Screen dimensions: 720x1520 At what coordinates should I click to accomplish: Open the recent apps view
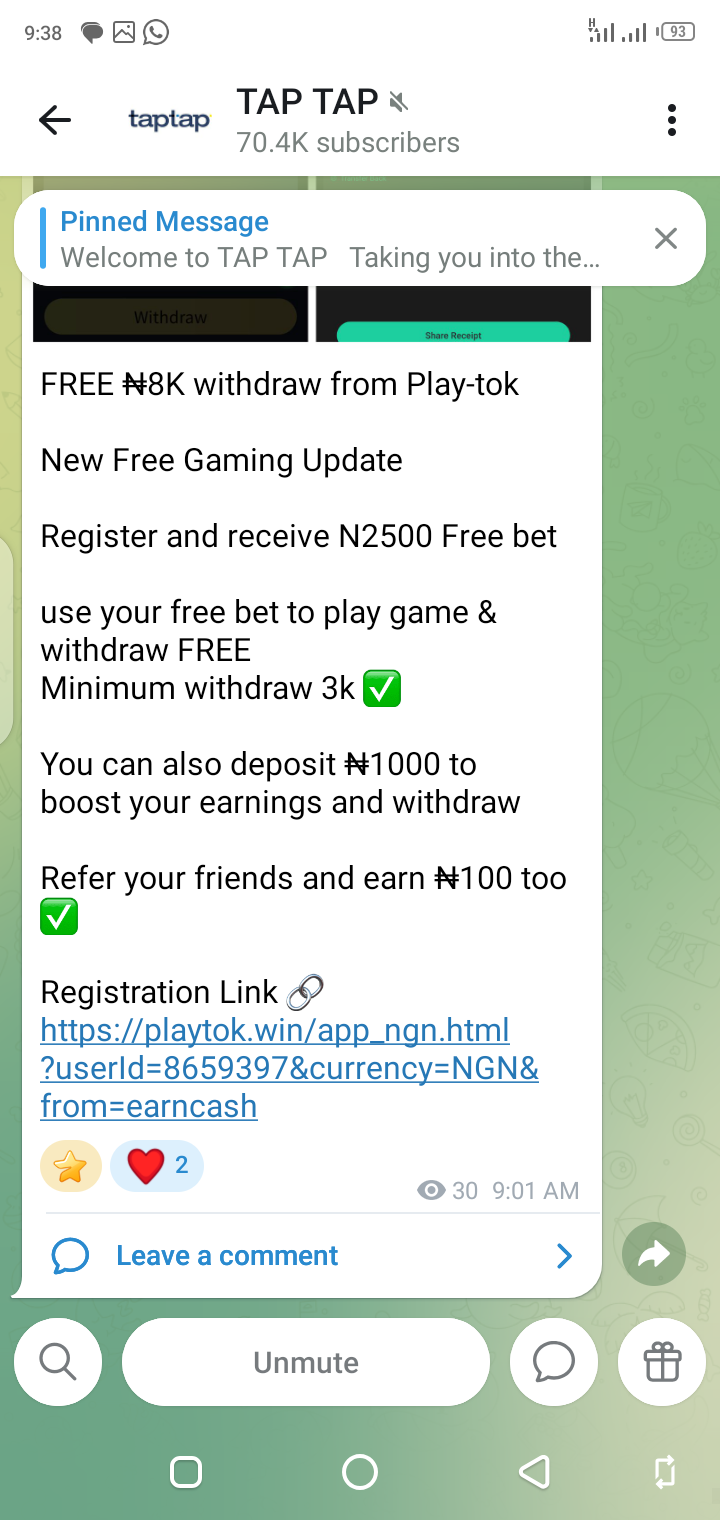(186, 1472)
